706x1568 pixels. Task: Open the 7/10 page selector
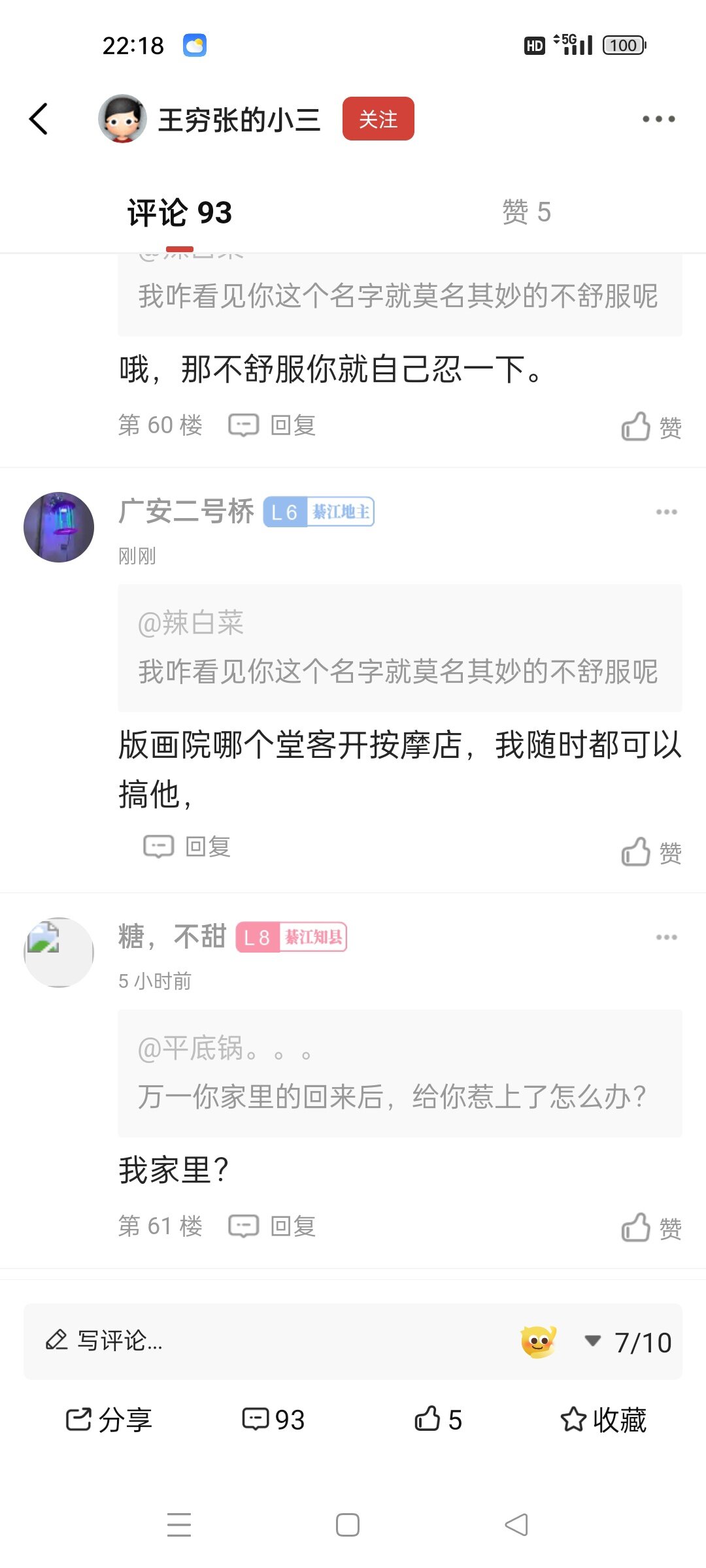click(x=629, y=1343)
